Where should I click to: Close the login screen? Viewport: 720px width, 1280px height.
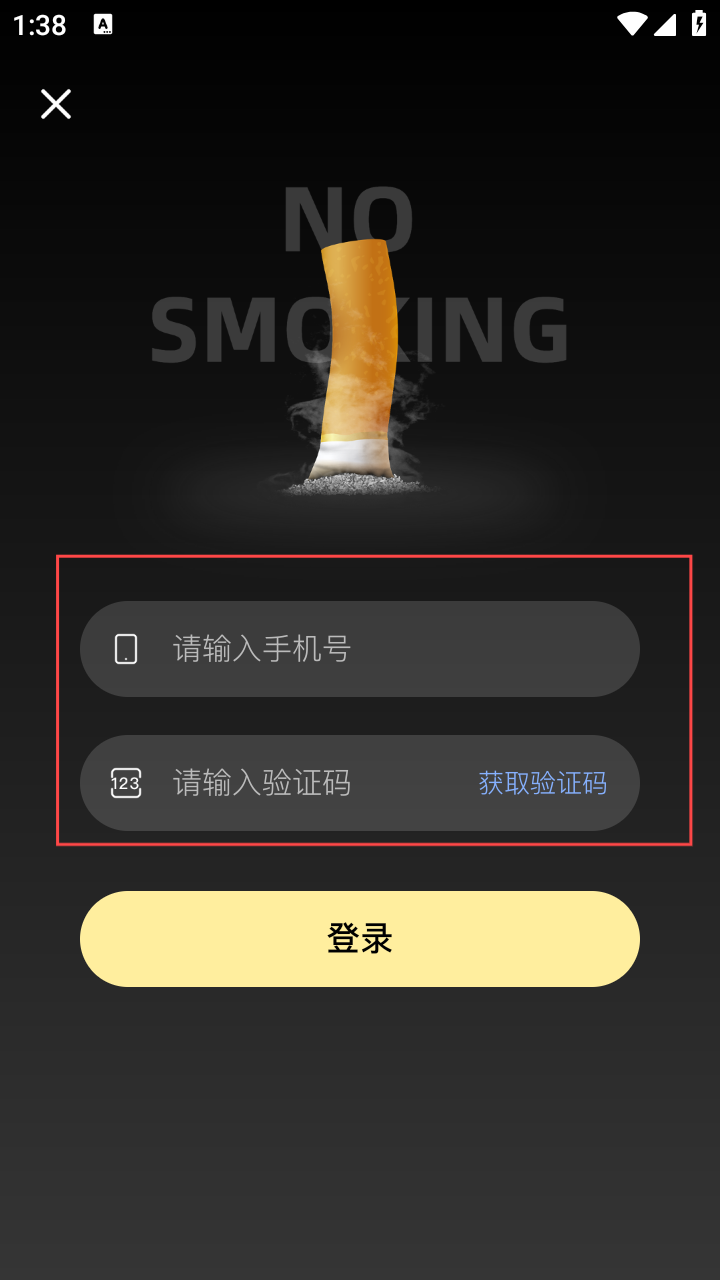pos(56,104)
